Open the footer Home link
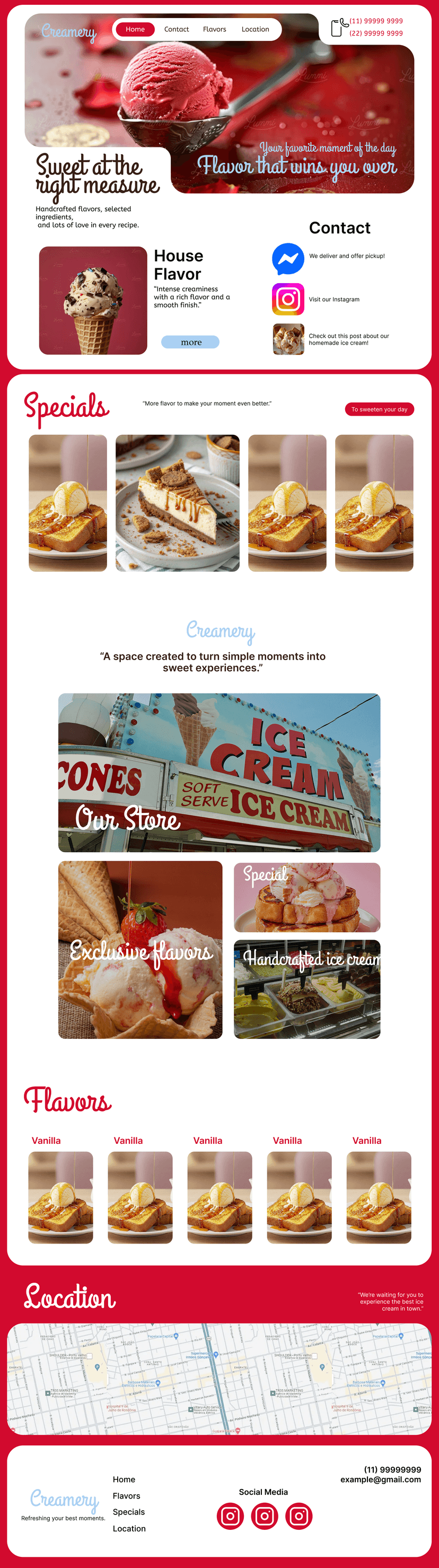The width and height of the screenshot is (439, 1568). 124,1479
